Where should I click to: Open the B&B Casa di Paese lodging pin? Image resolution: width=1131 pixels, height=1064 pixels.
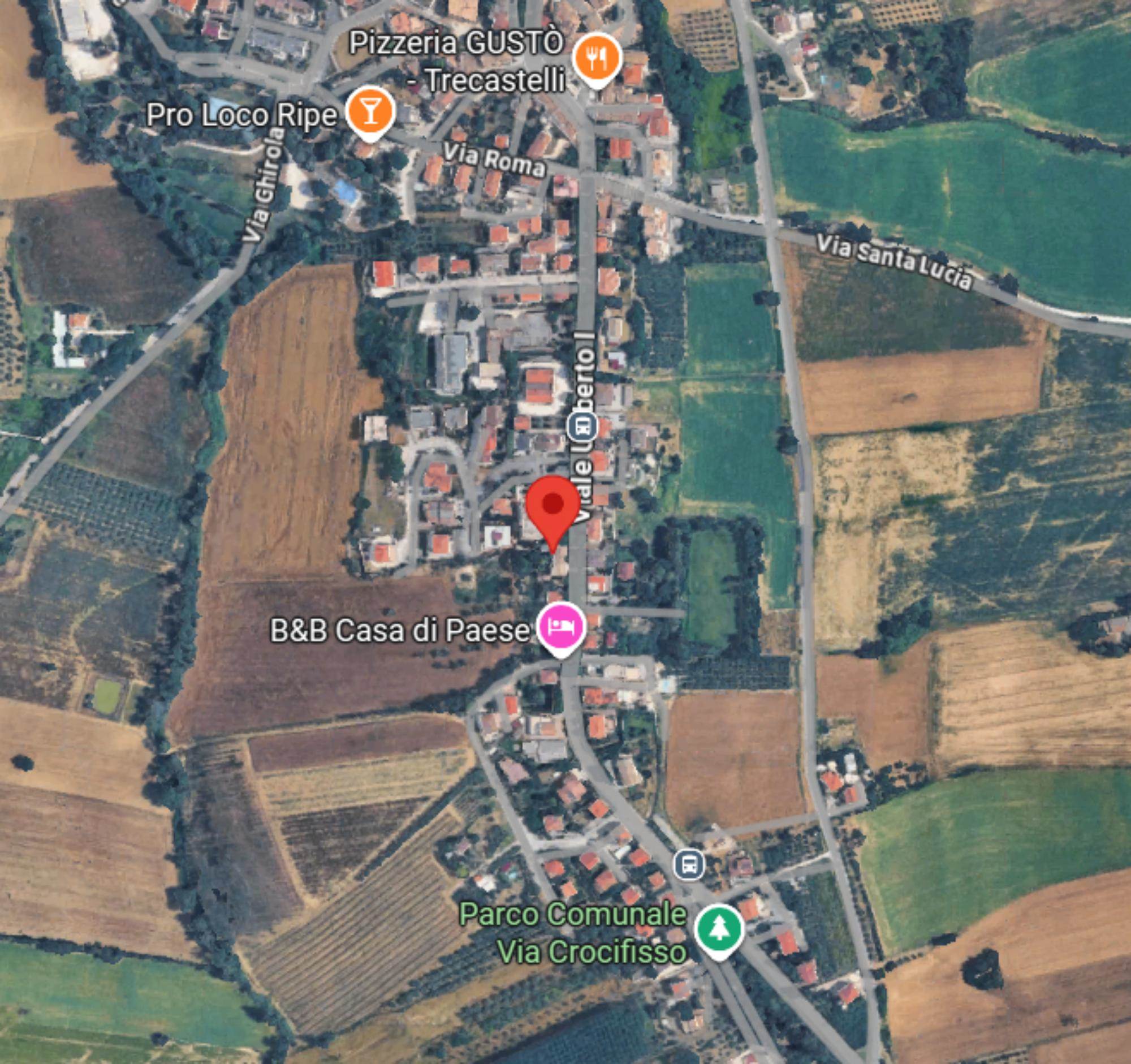tap(562, 626)
